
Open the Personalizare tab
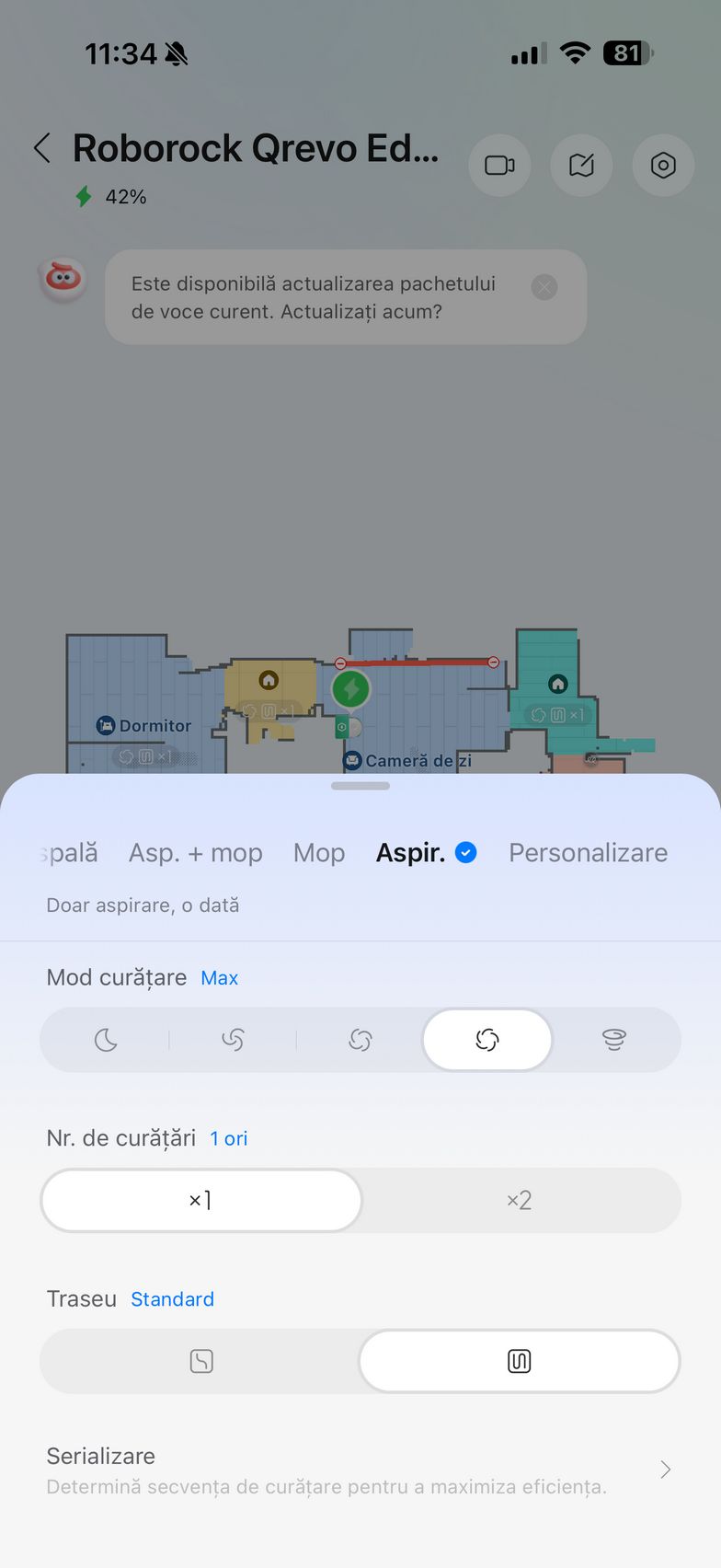[x=588, y=853]
